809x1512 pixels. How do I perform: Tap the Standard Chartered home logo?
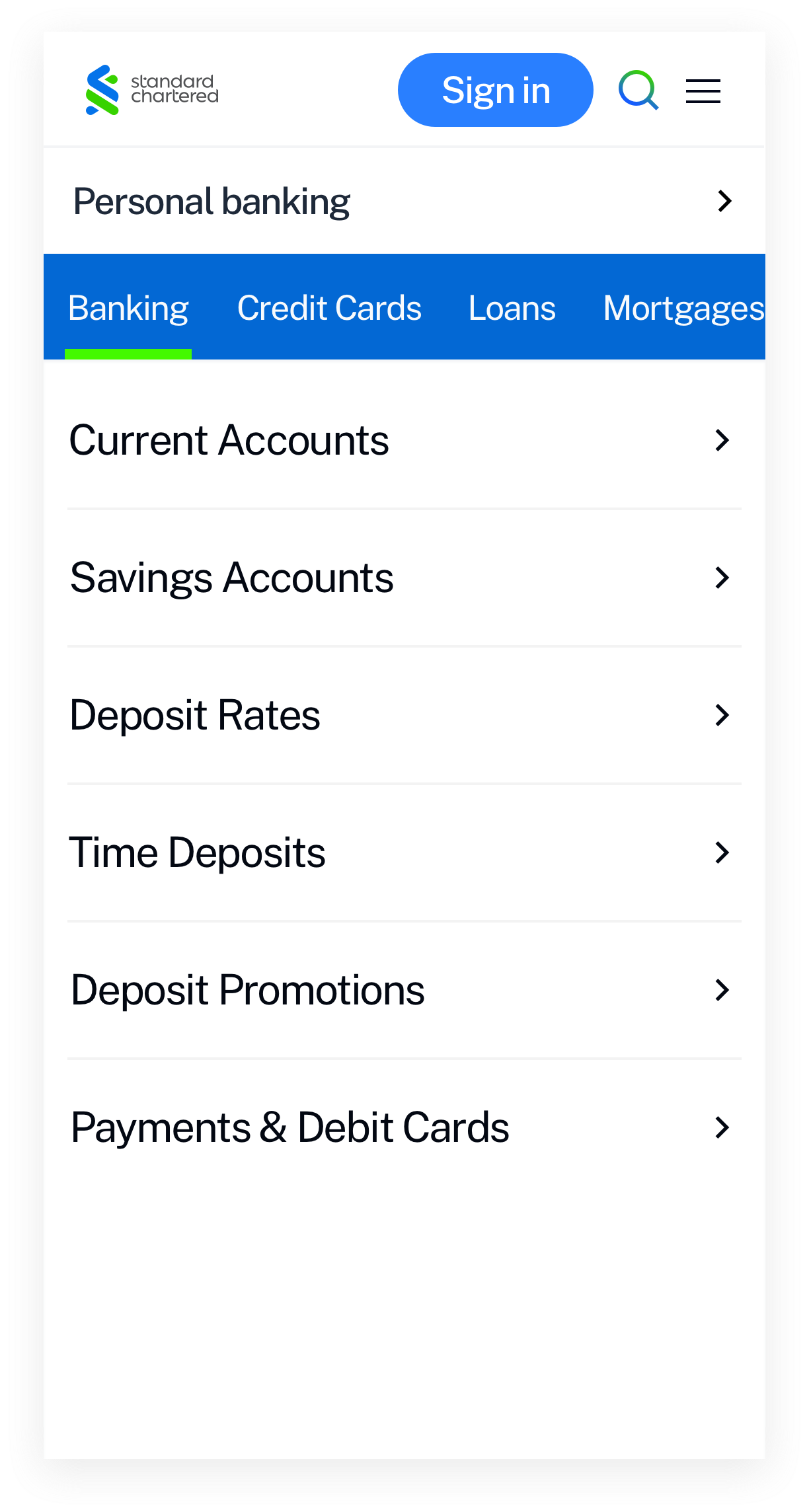(x=152, y=90)
